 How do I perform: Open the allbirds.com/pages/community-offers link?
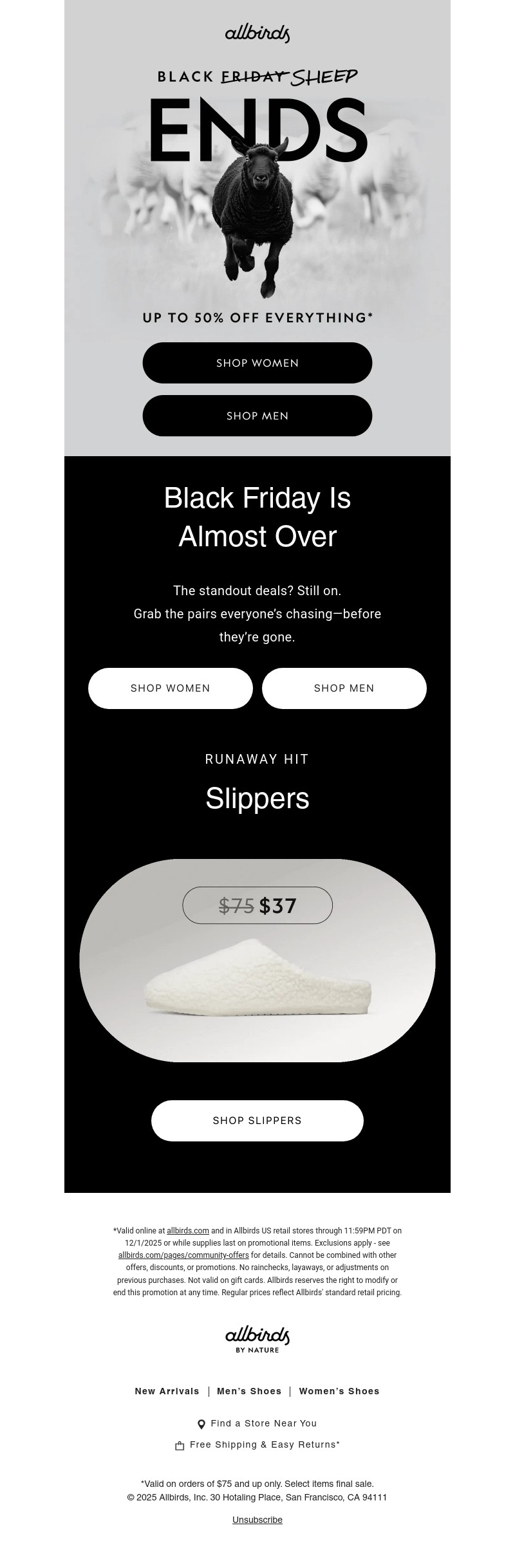183,1255
